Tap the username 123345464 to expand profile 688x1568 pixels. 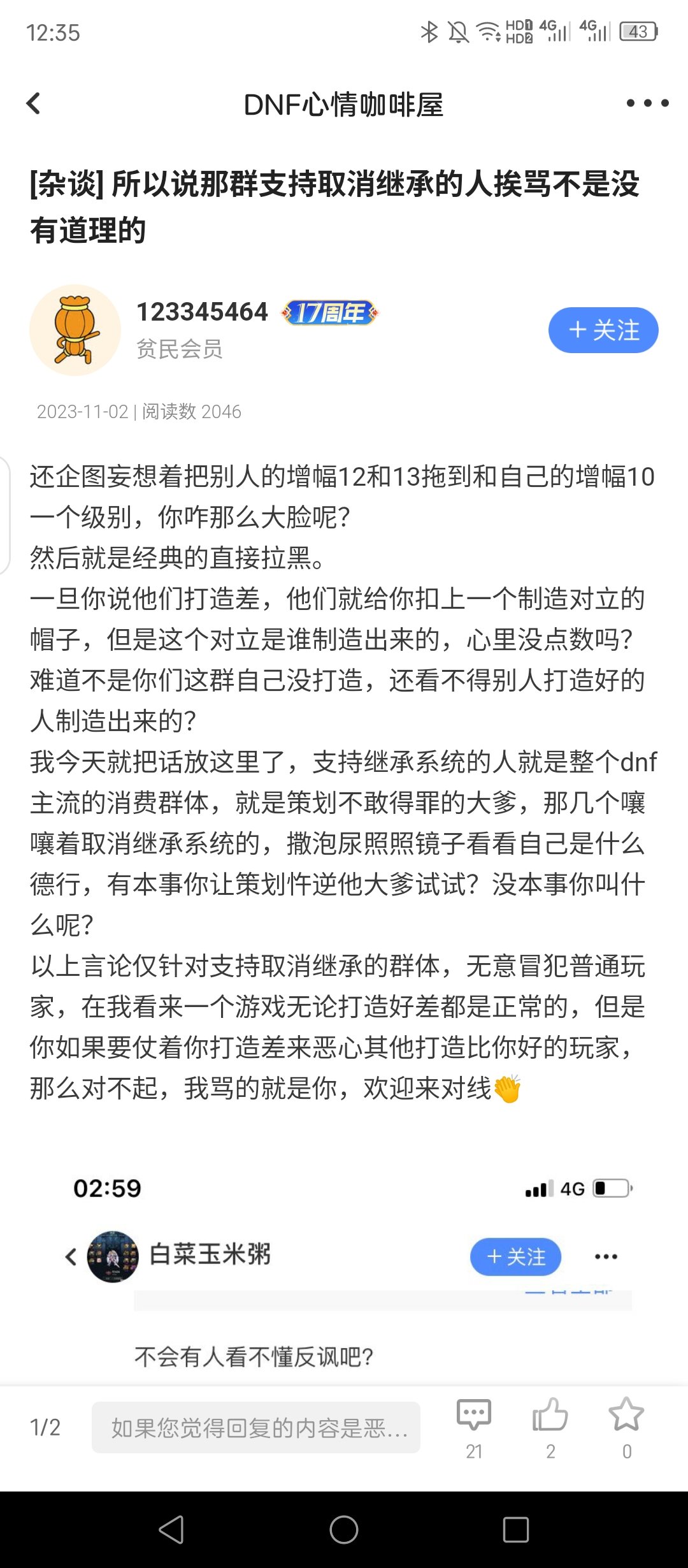(202, 312)
